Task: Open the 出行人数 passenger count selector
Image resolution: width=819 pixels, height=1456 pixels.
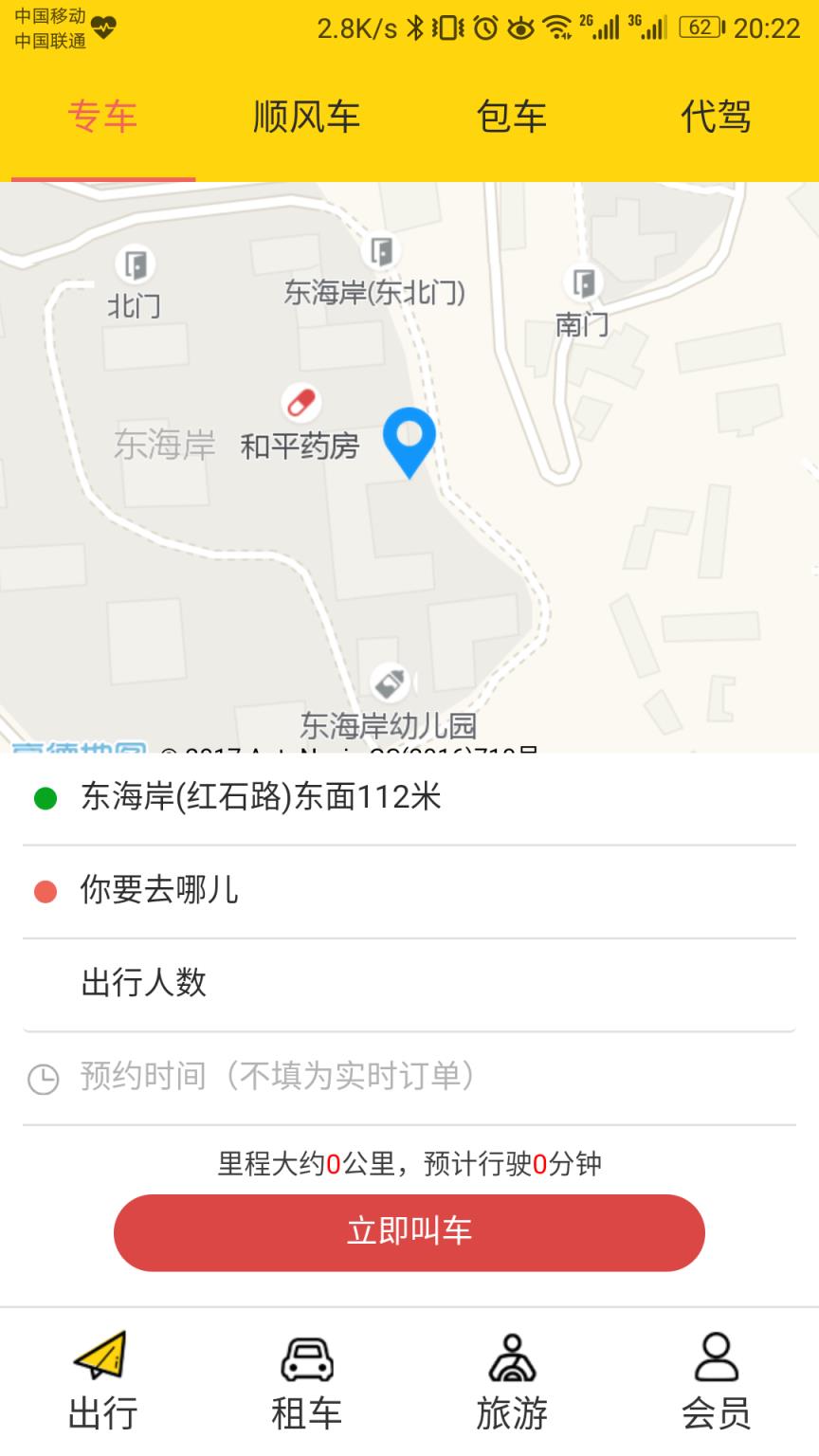Action: click(408, 984)
